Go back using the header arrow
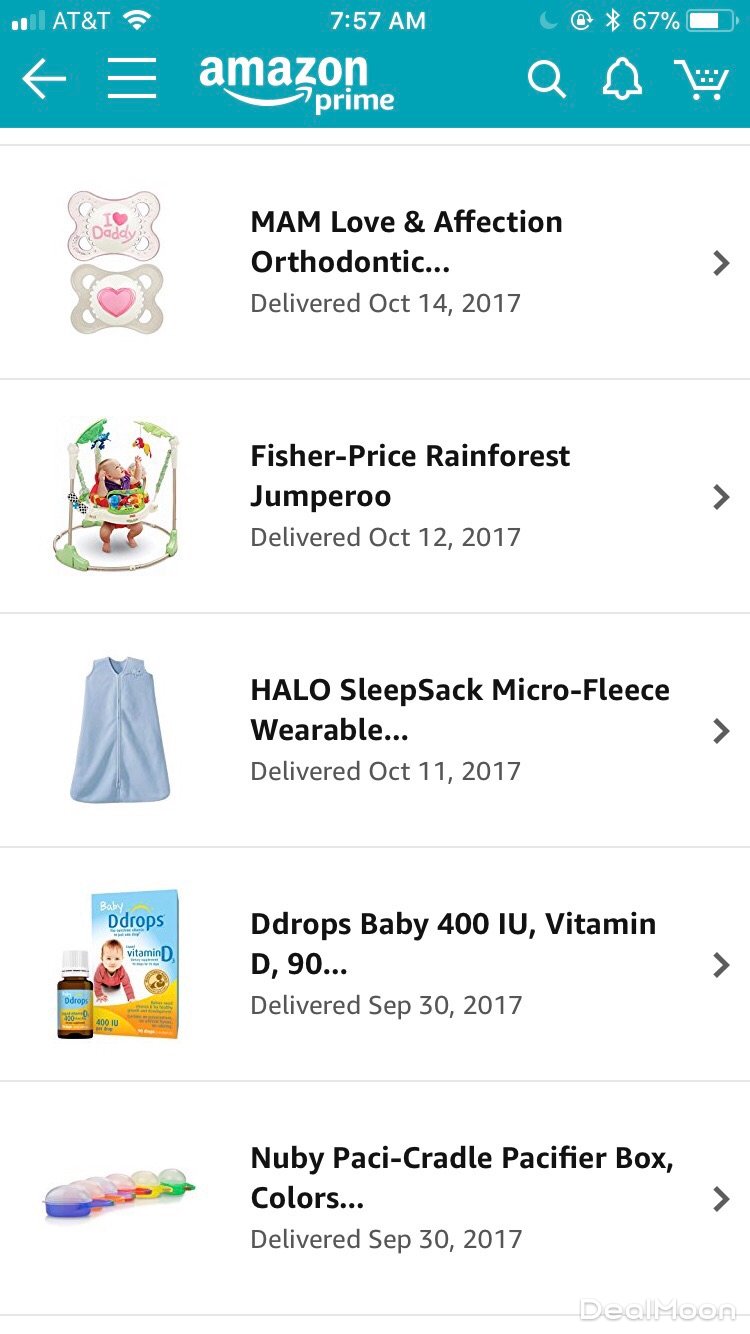This screenshot has width=750, height=1334. point(44,79)
